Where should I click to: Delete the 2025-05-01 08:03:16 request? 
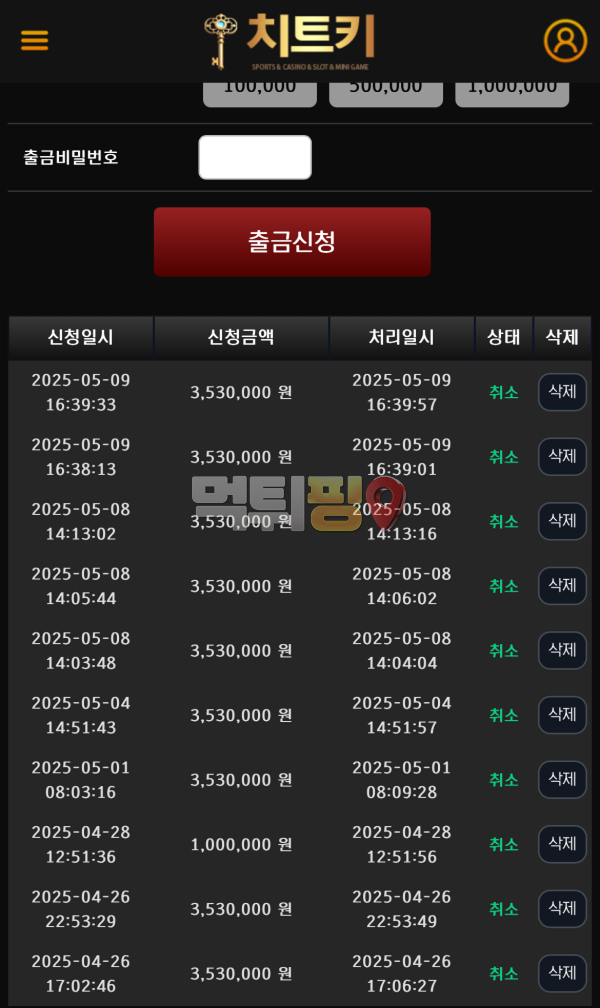tap(562, 780)
